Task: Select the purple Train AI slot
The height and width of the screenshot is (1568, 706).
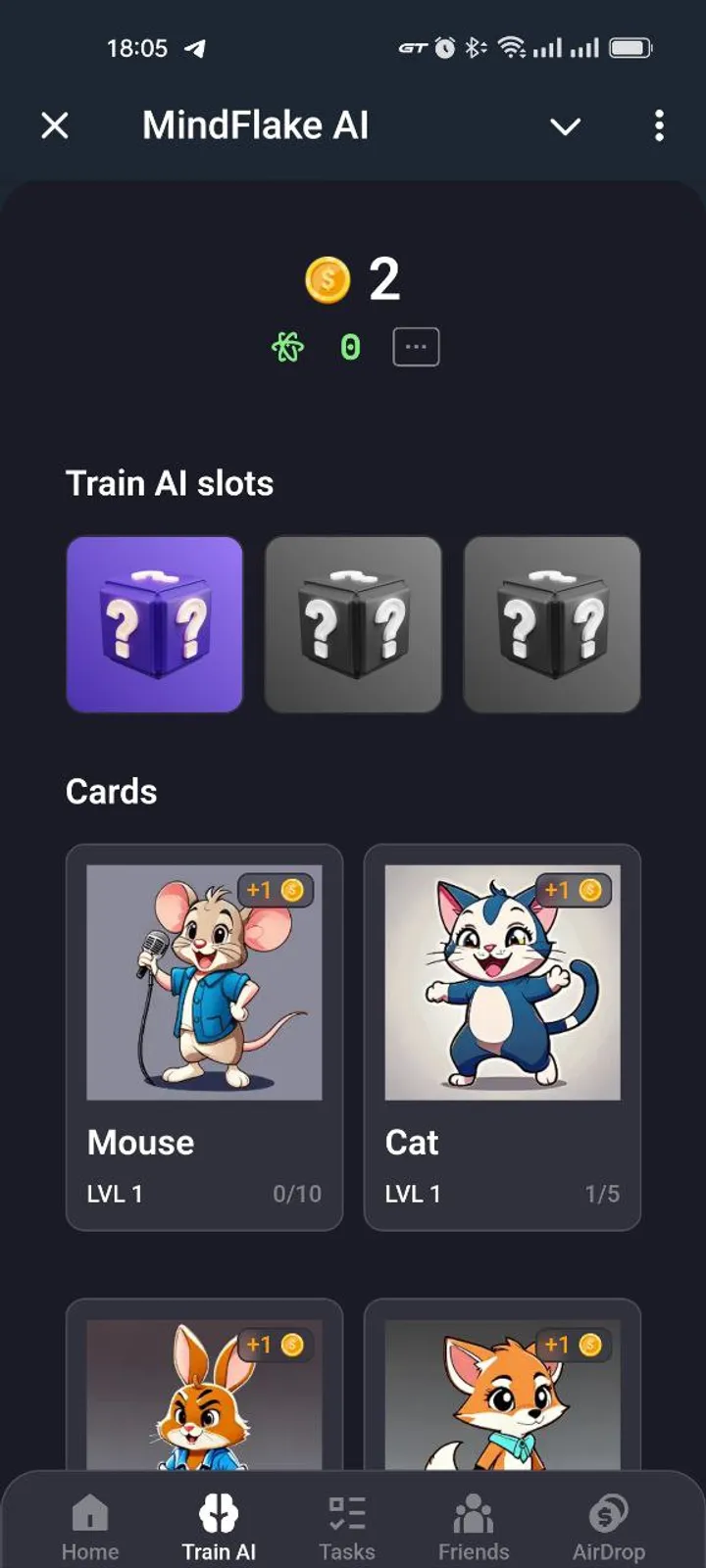Action: pos(155,623)
